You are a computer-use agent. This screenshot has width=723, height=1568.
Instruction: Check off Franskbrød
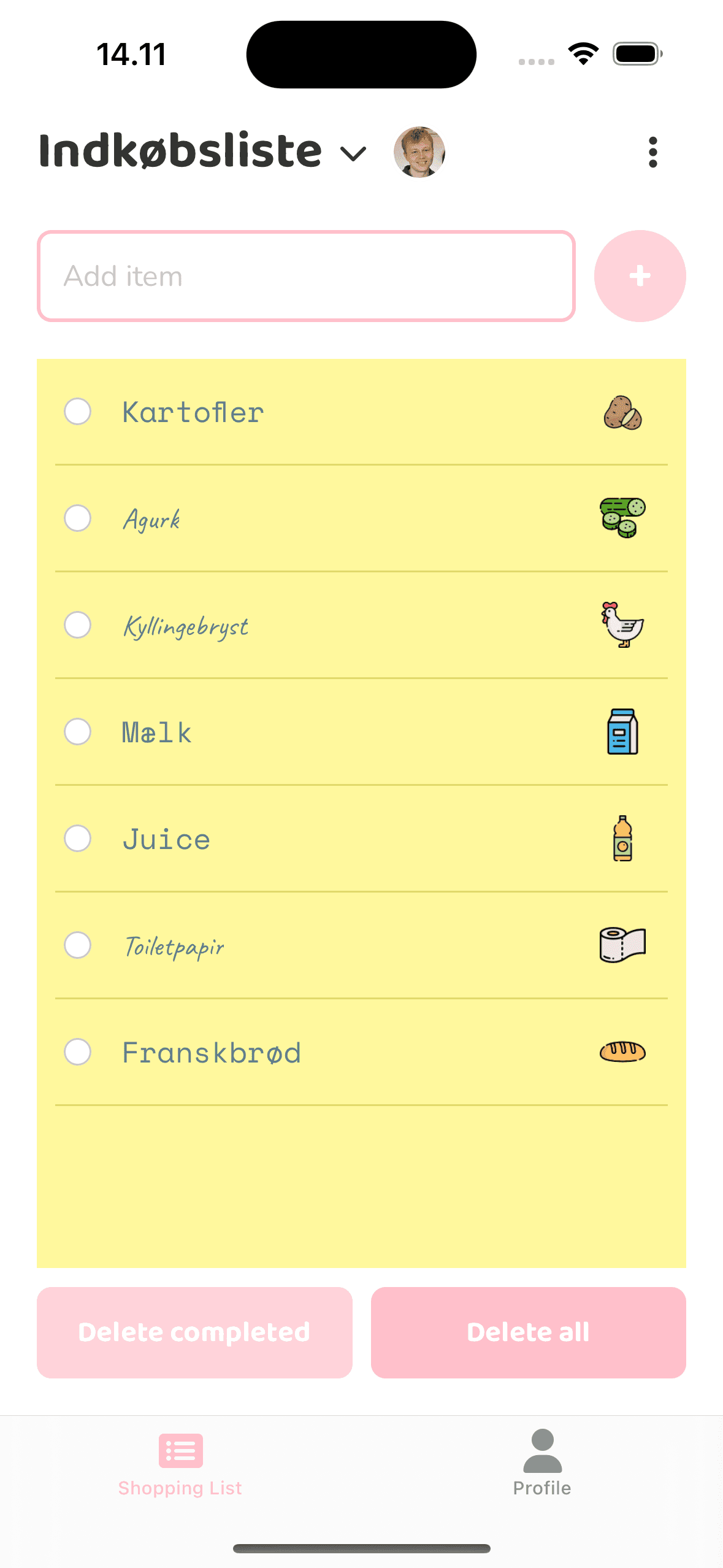(78, 1052)
